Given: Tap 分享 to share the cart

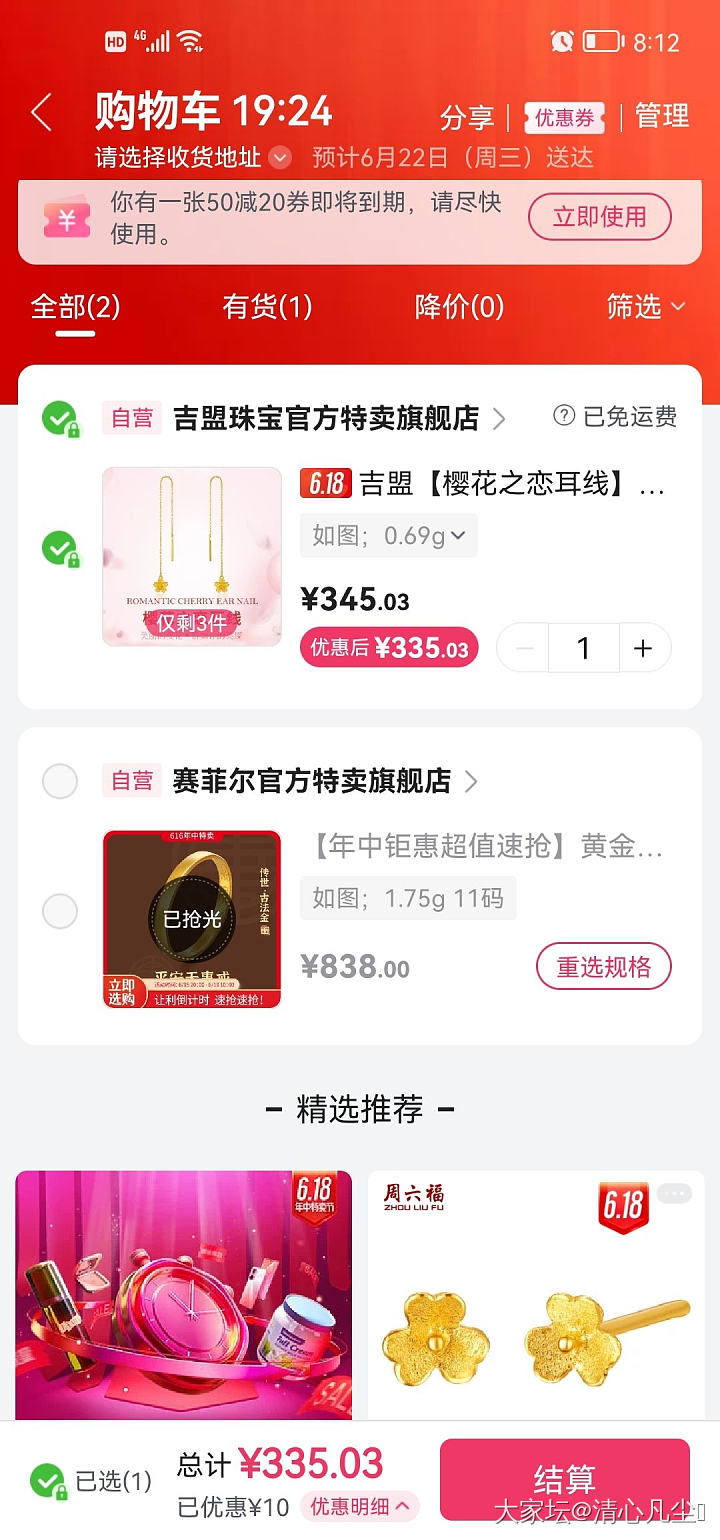Looking at the screenshot, I should click(467, 118).
